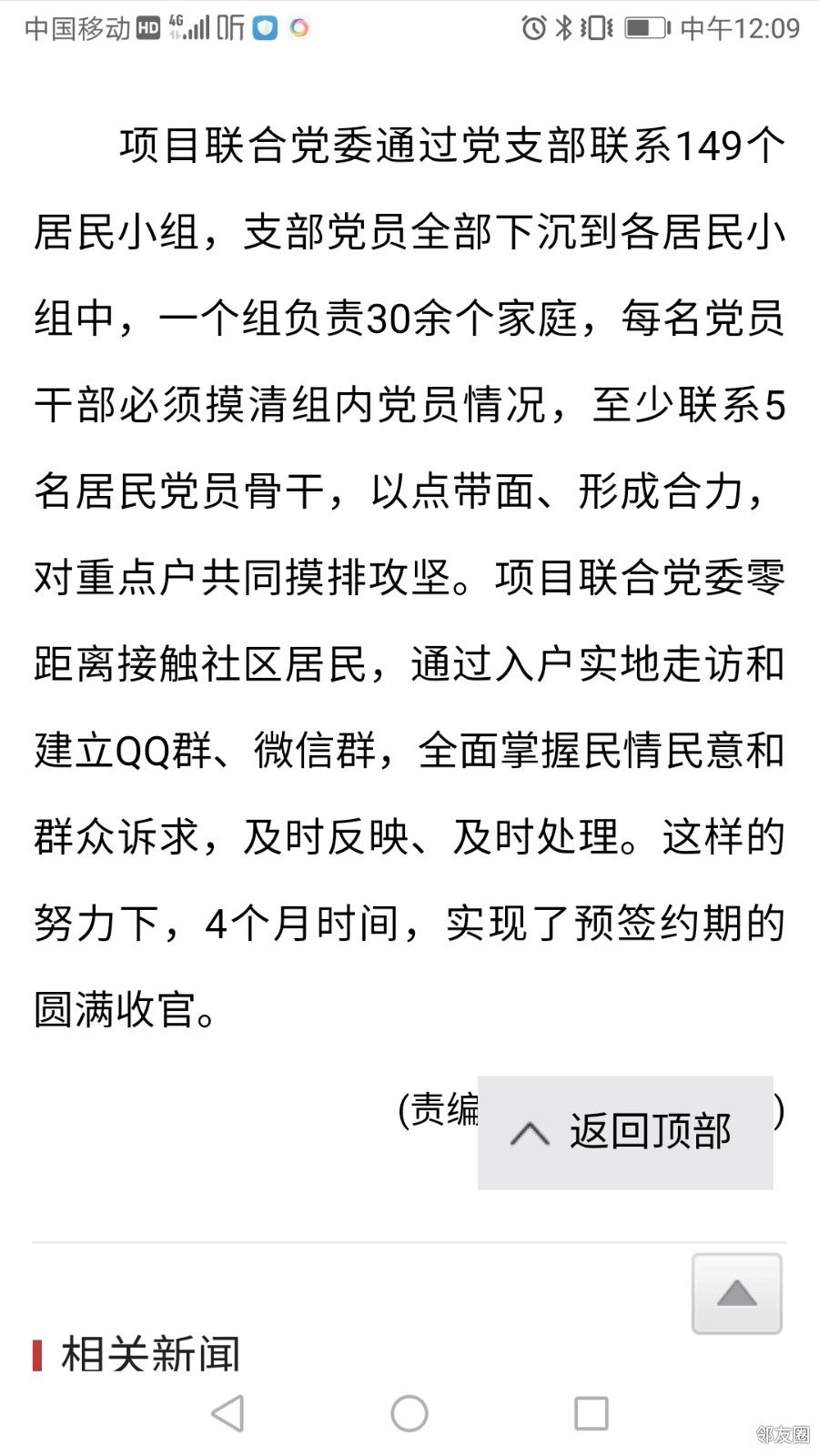The height and width of the screenshot is (1456, 819).
Task: Tap the gray up-arrow scroll-to-top icon
Action: [737, 1293]
